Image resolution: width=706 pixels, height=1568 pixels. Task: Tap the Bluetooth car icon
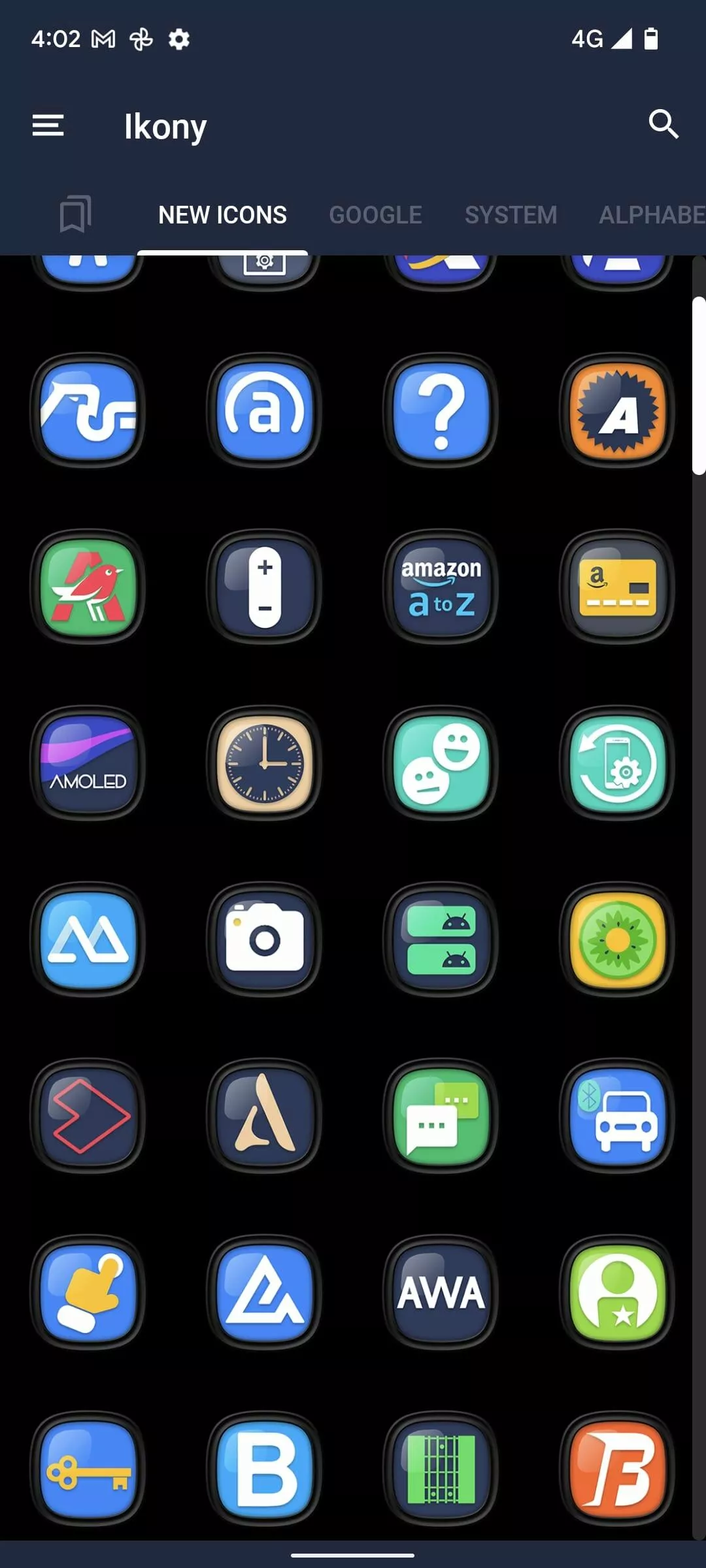(x=618, y=1116)
